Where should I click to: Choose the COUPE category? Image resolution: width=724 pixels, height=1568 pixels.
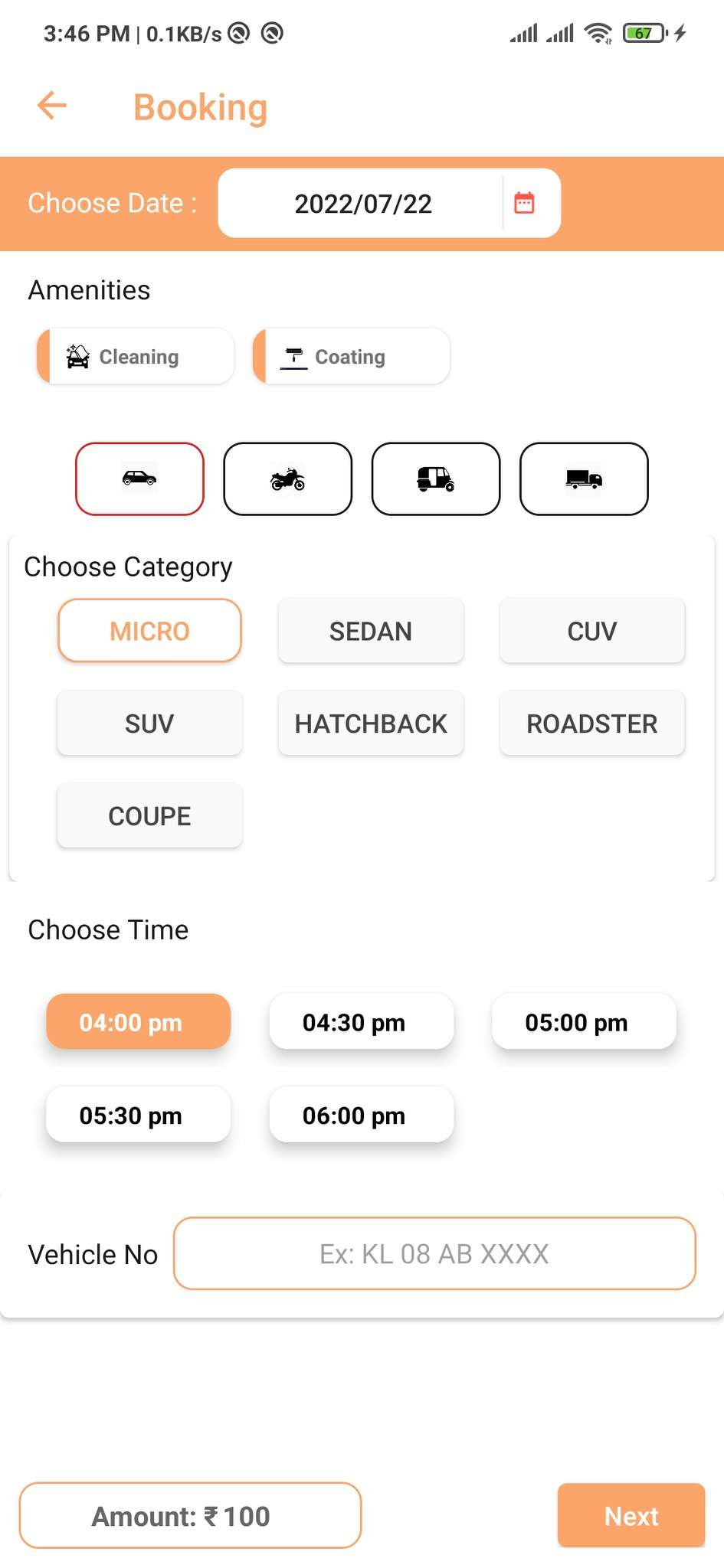click(x=149, y=815)
